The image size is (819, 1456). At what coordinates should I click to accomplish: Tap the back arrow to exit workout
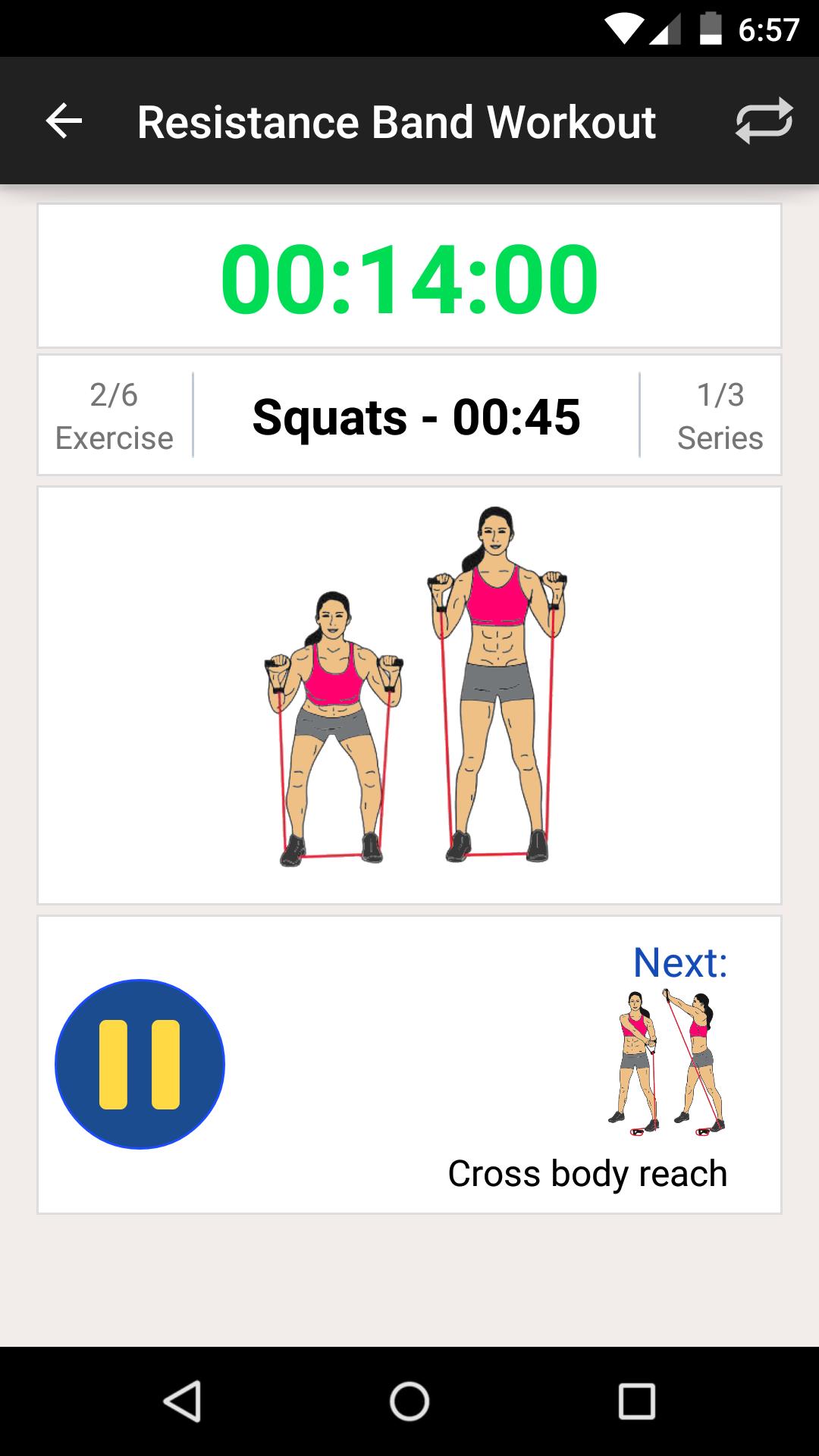(64, 121)
